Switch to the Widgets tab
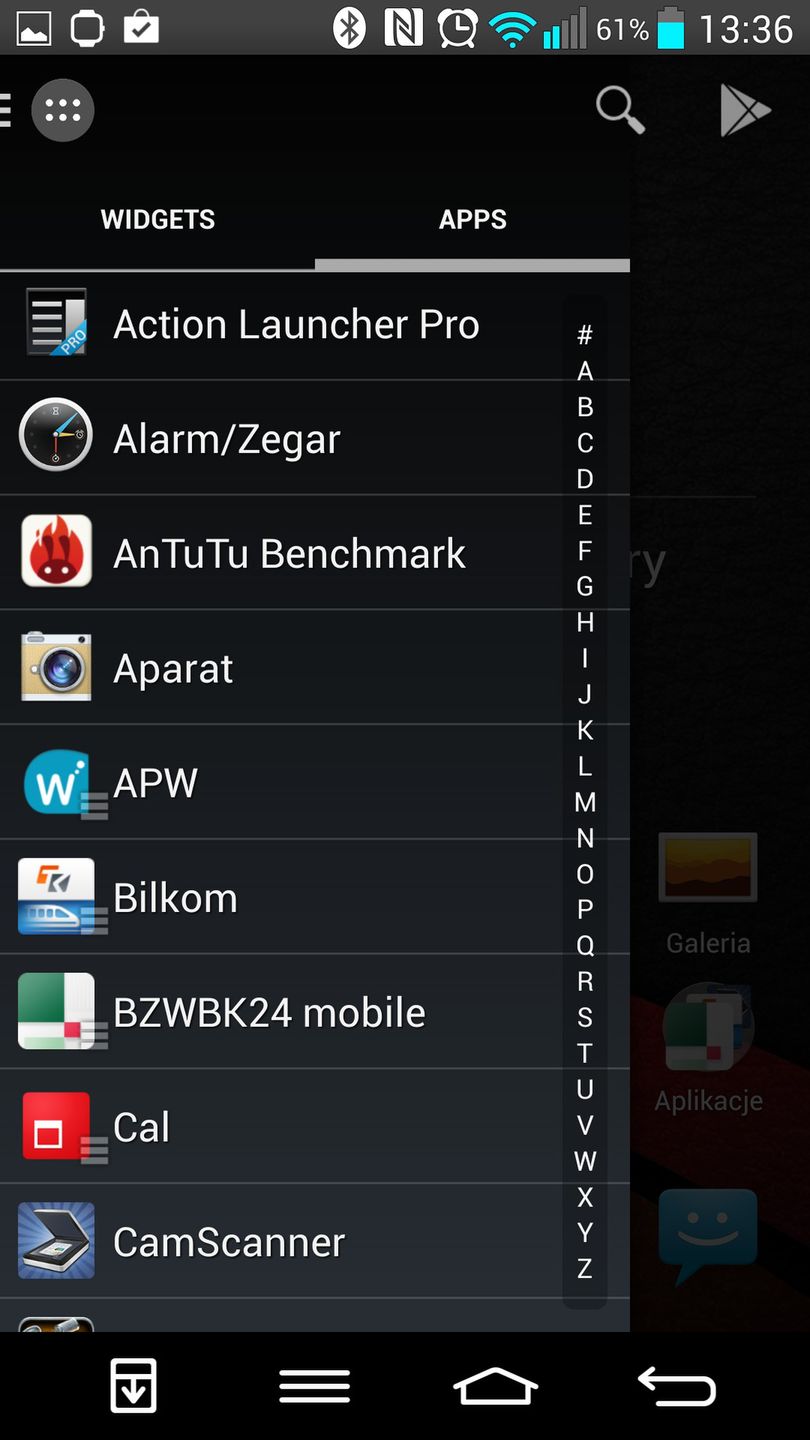This screenshot has width=810, height=1440. point(158,220)
